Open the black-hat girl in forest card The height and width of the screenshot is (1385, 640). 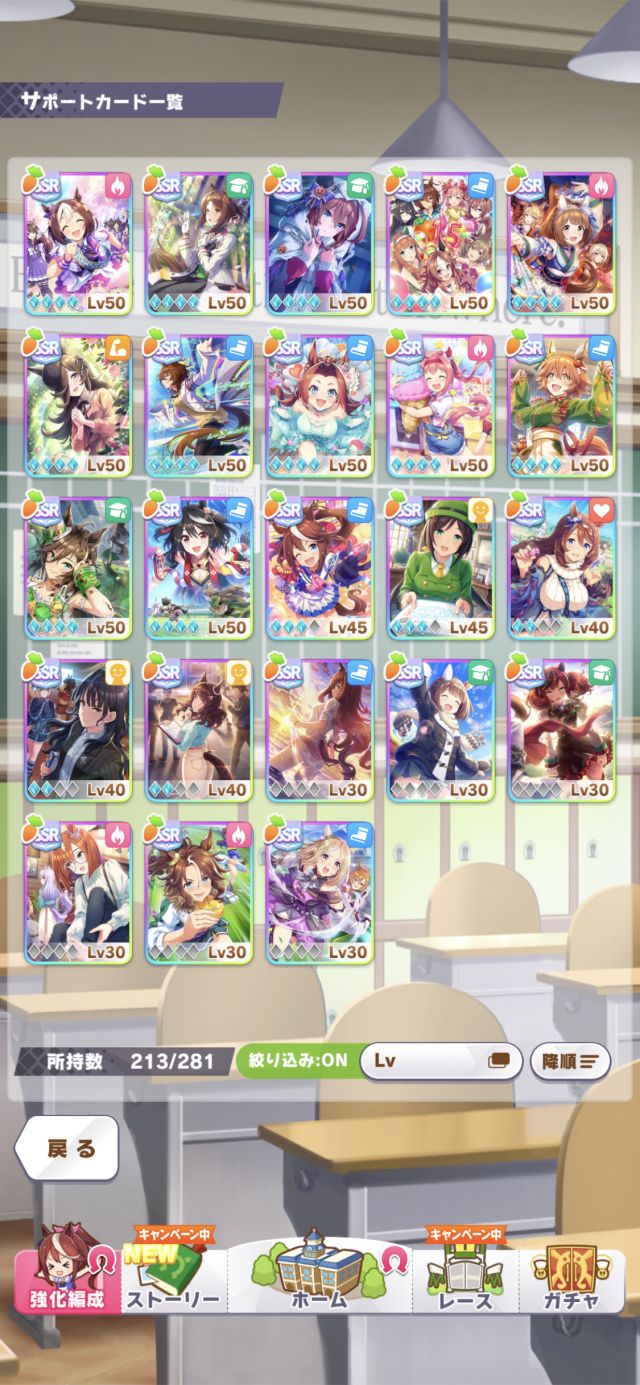pyautogui.click(x=76, y=403)
